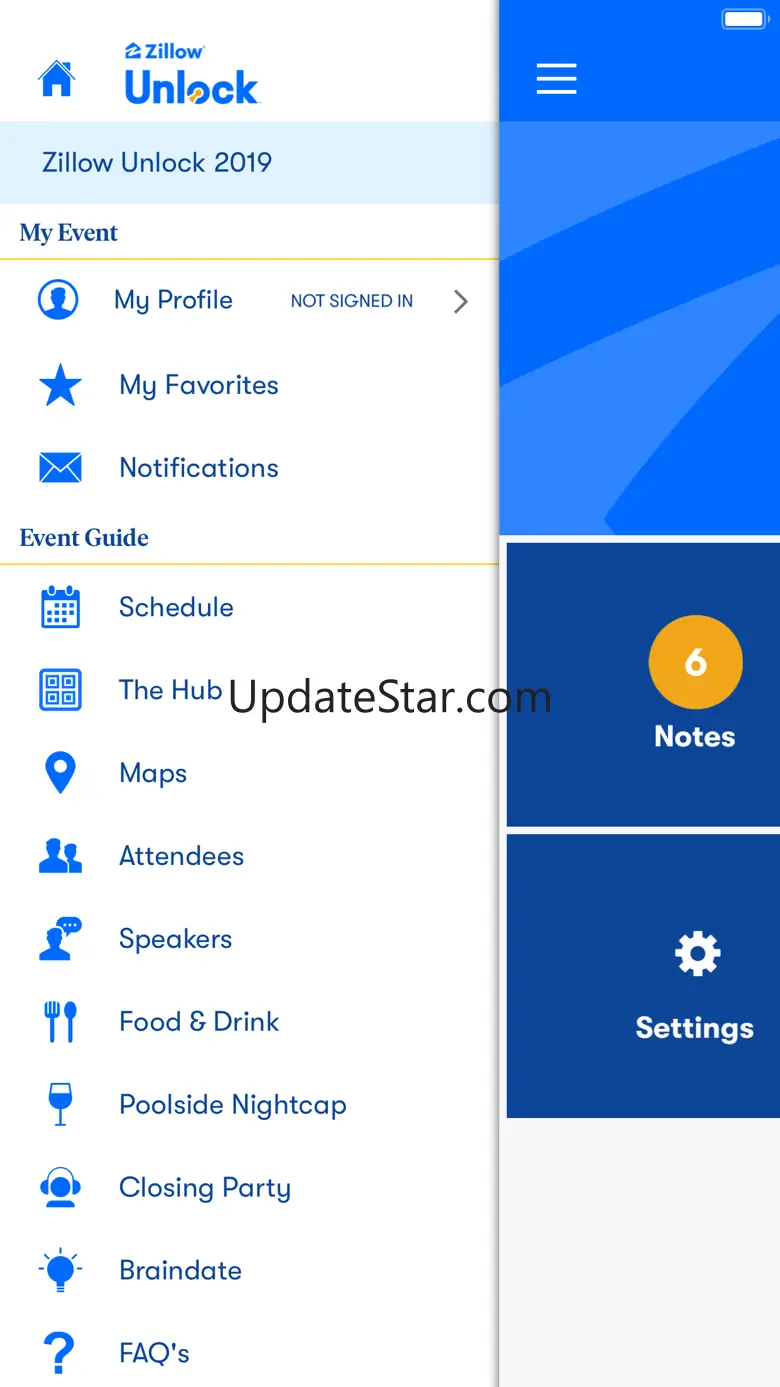This screenshot has height=1387, width=780.
Task: Open Braindate
Action: 249,1271
